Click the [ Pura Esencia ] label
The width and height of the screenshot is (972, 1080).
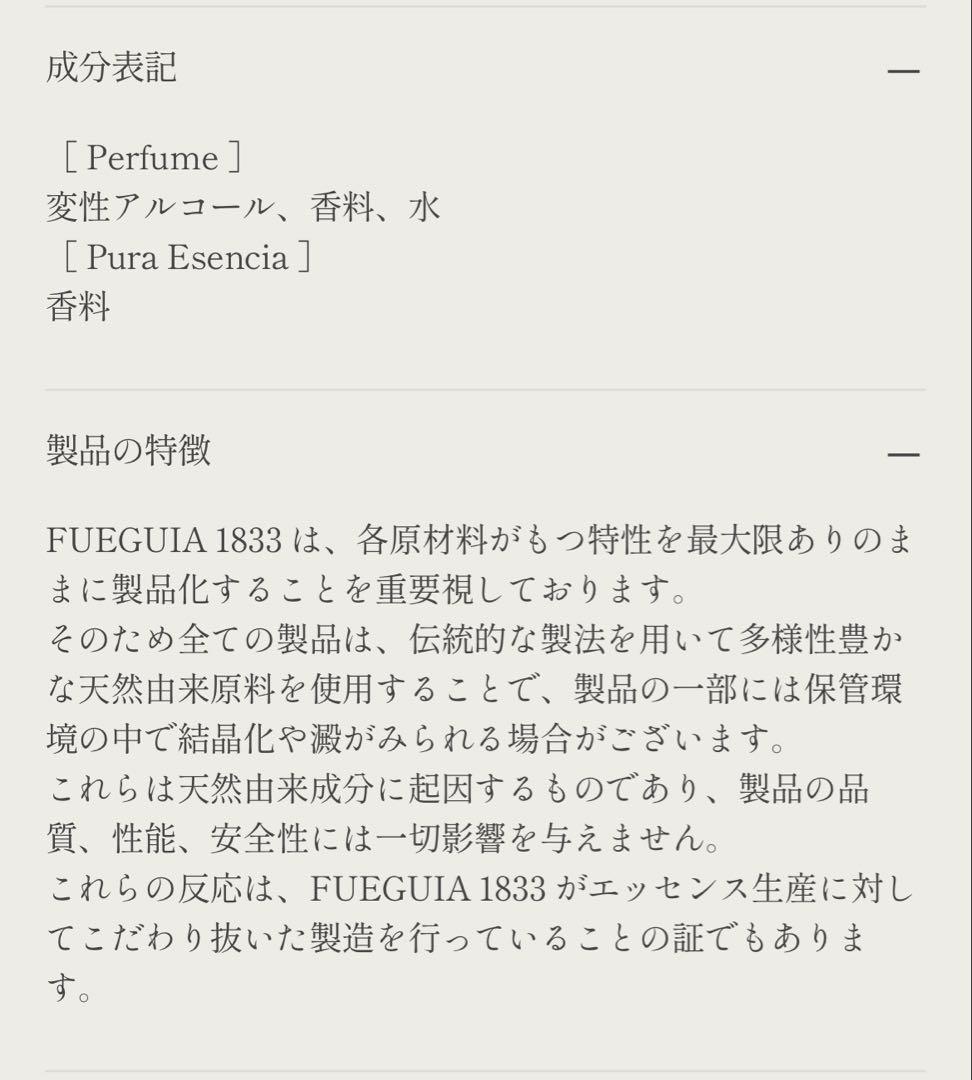[x=185, y=258]
